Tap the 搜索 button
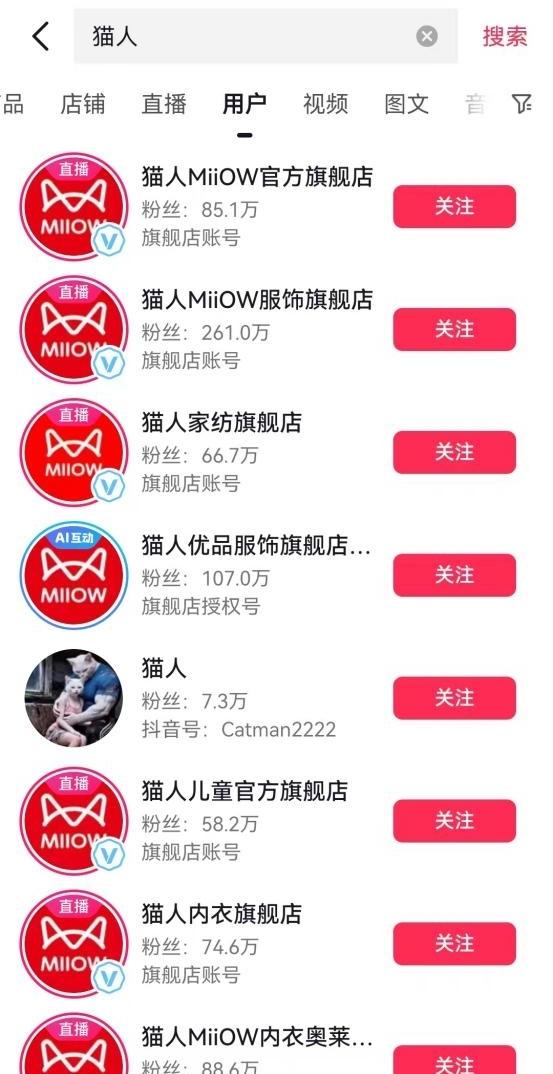 point(505,36)
